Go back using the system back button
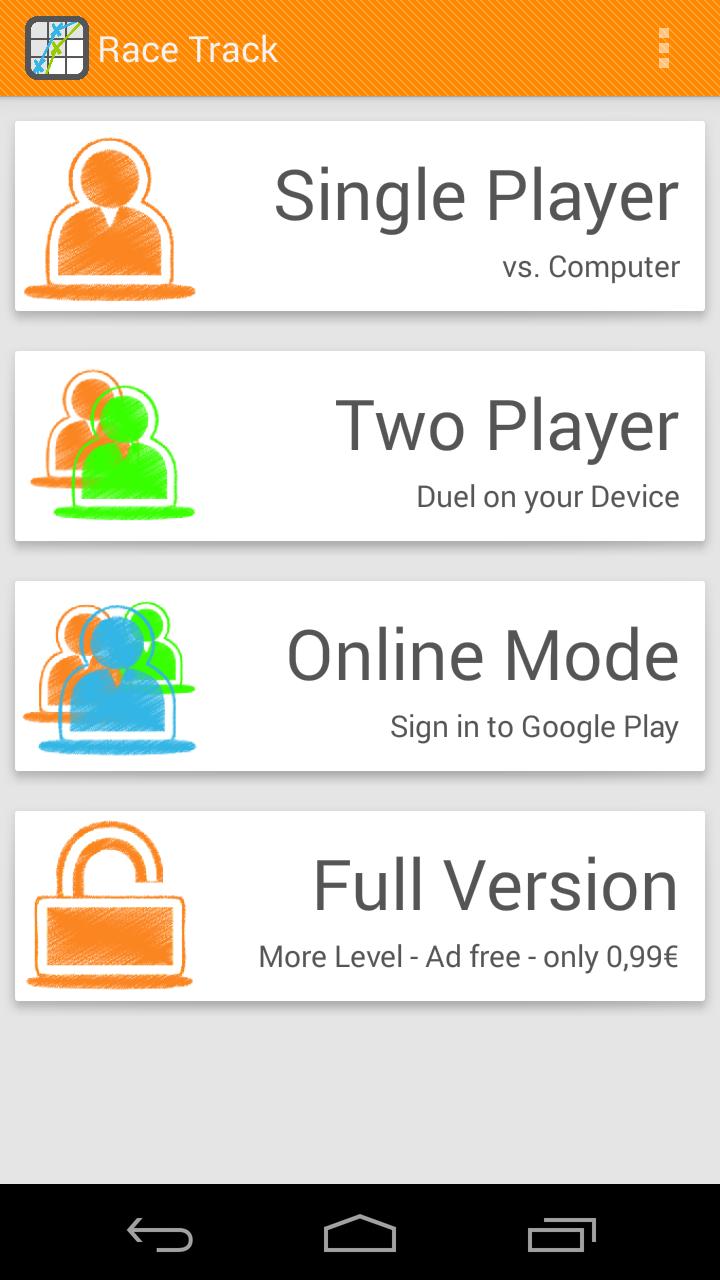Viewport: 720px width, 1280px height. coord(160,1235)
